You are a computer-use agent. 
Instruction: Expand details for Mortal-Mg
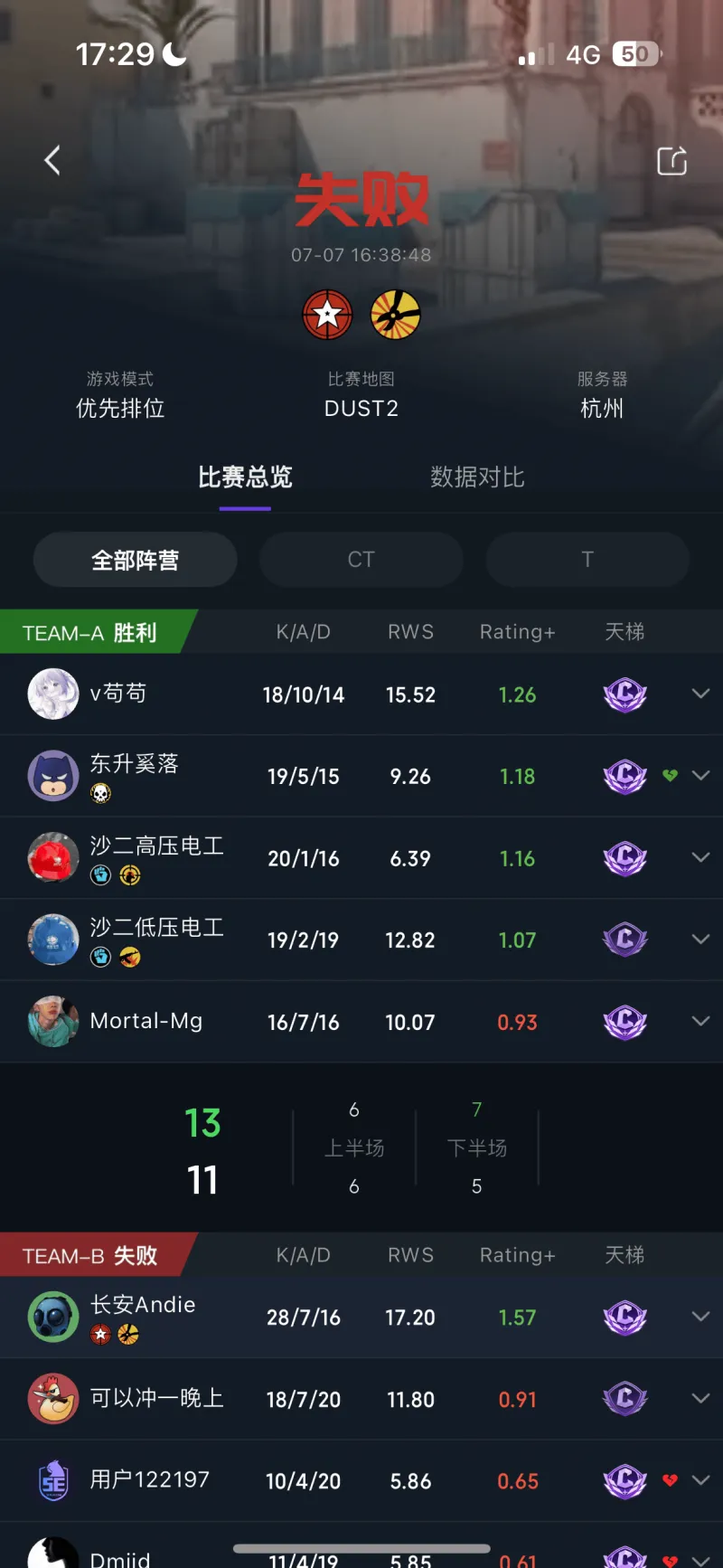(x=700, y=1021)
